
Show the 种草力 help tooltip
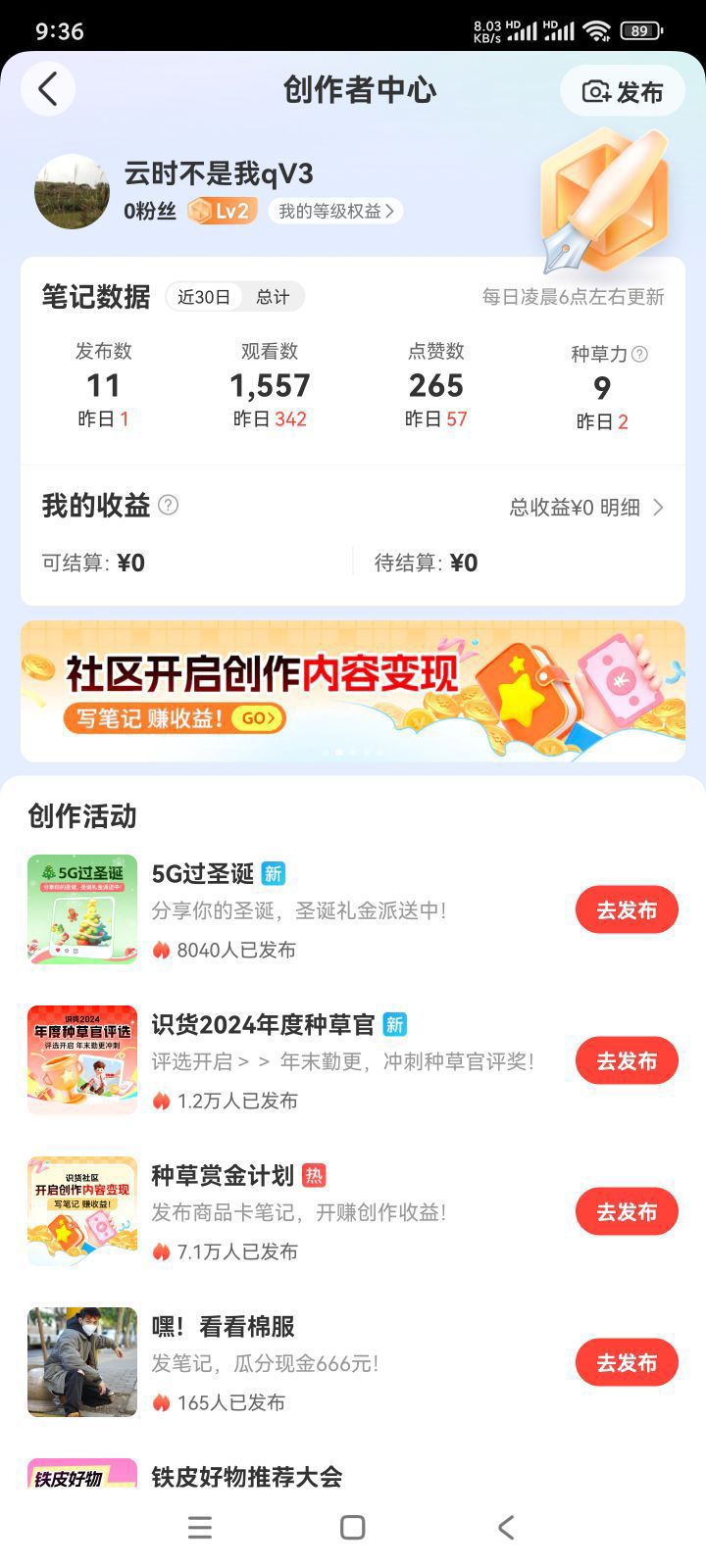(x=639, y=354)
